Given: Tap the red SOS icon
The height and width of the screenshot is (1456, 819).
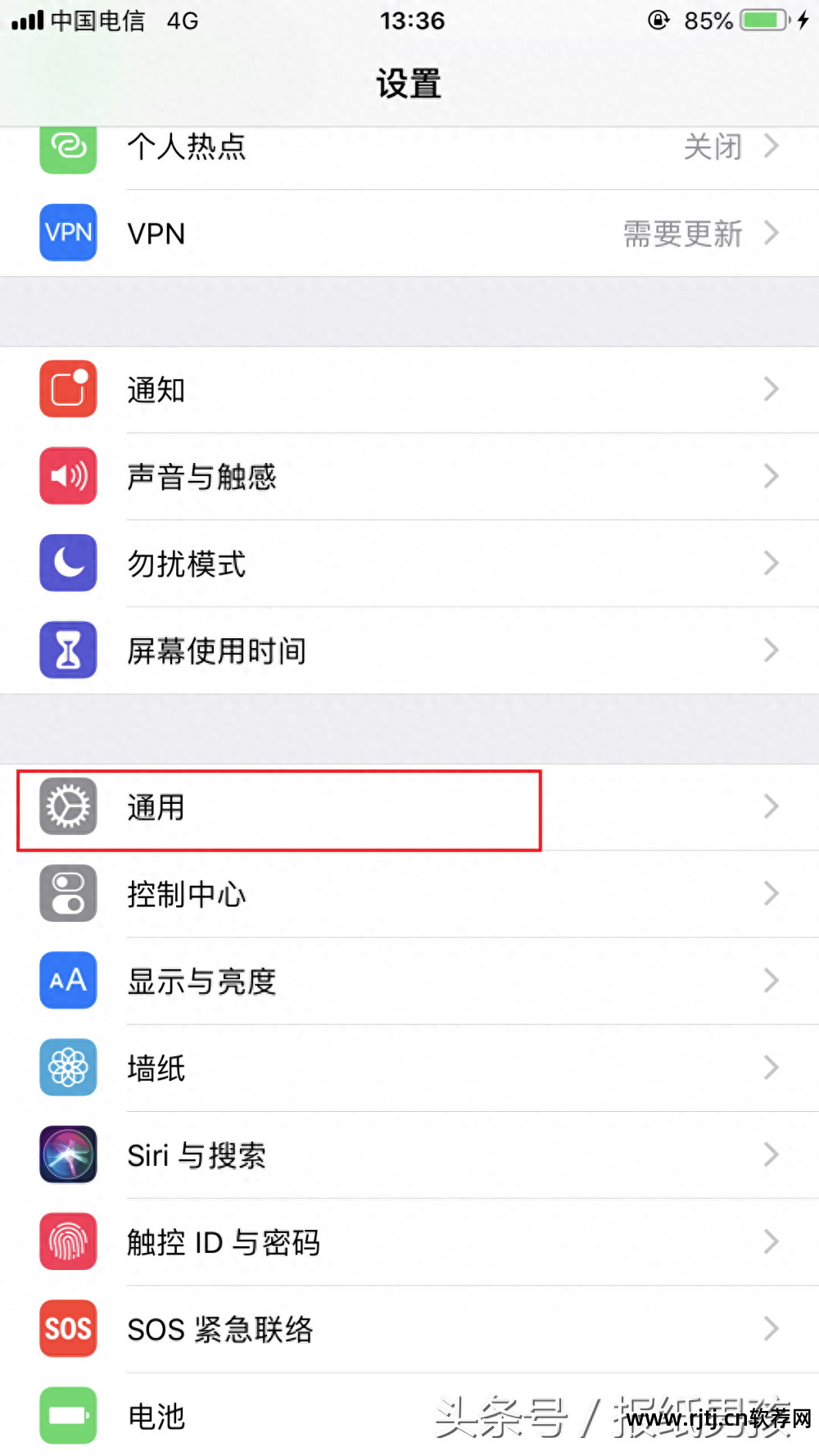Looking at the screenshot, I should [68, 1328].
